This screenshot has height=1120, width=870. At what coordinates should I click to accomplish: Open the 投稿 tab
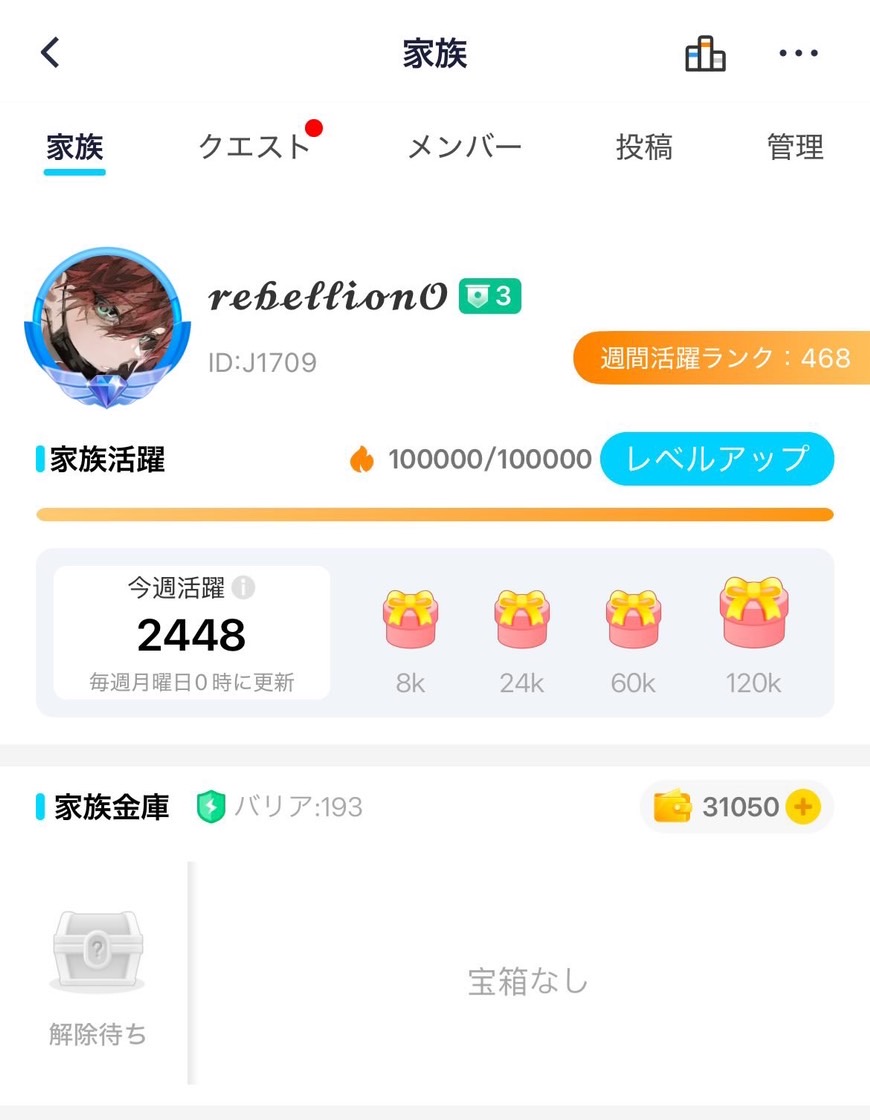644,148
